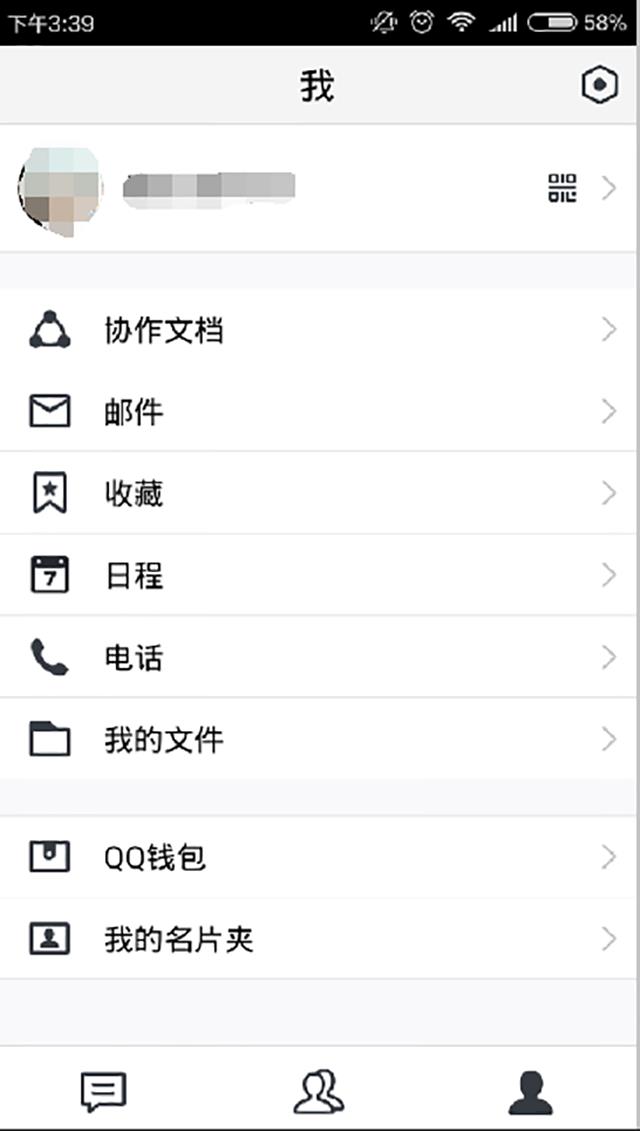
Task: Open the 邮件 row
Action: coord(318,412)
